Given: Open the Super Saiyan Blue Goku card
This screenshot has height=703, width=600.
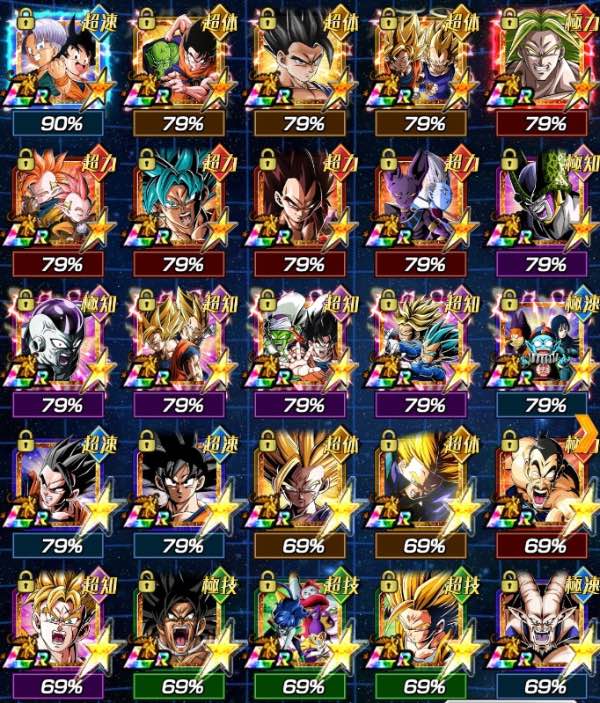Looking at the screenshot, I should click(x=182, y=200).
